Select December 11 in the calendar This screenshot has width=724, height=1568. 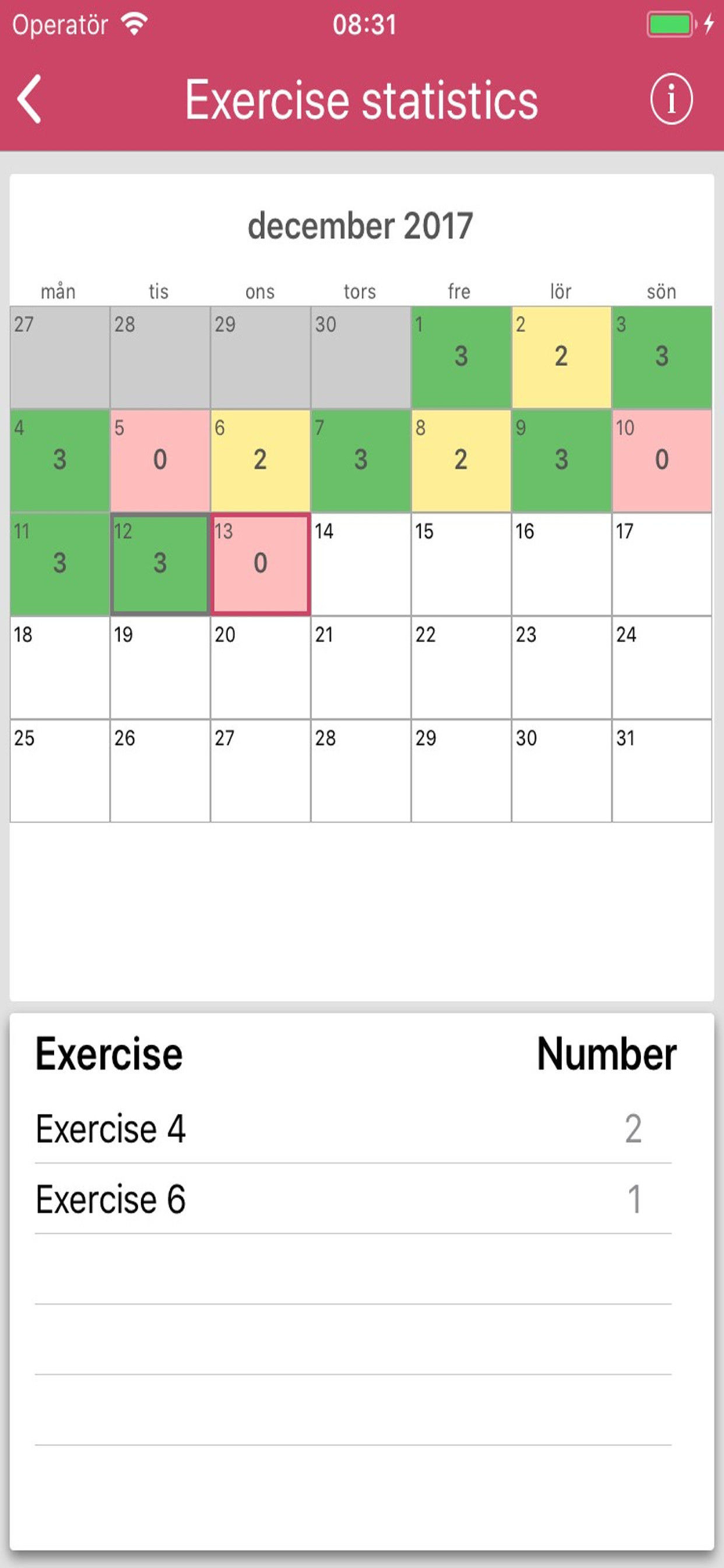click(x=60, y=564)
